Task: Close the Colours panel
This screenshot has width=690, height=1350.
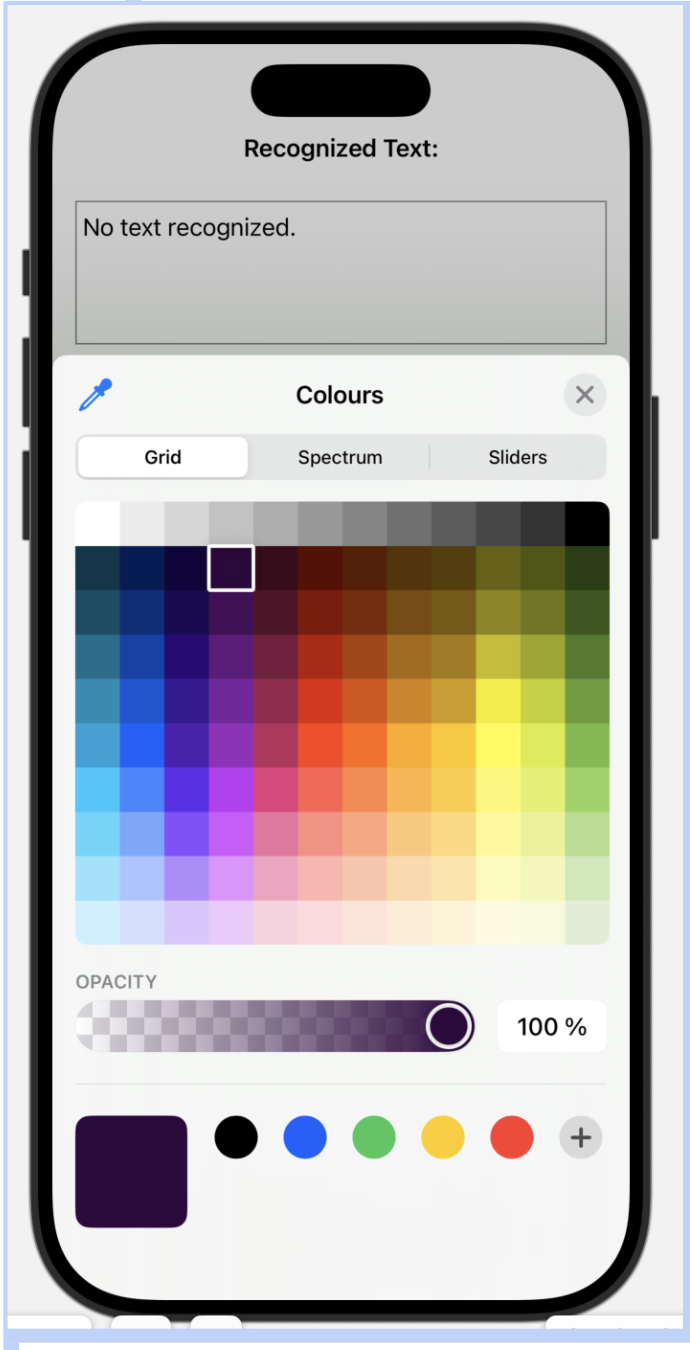Action: click(x=585, y=395)
